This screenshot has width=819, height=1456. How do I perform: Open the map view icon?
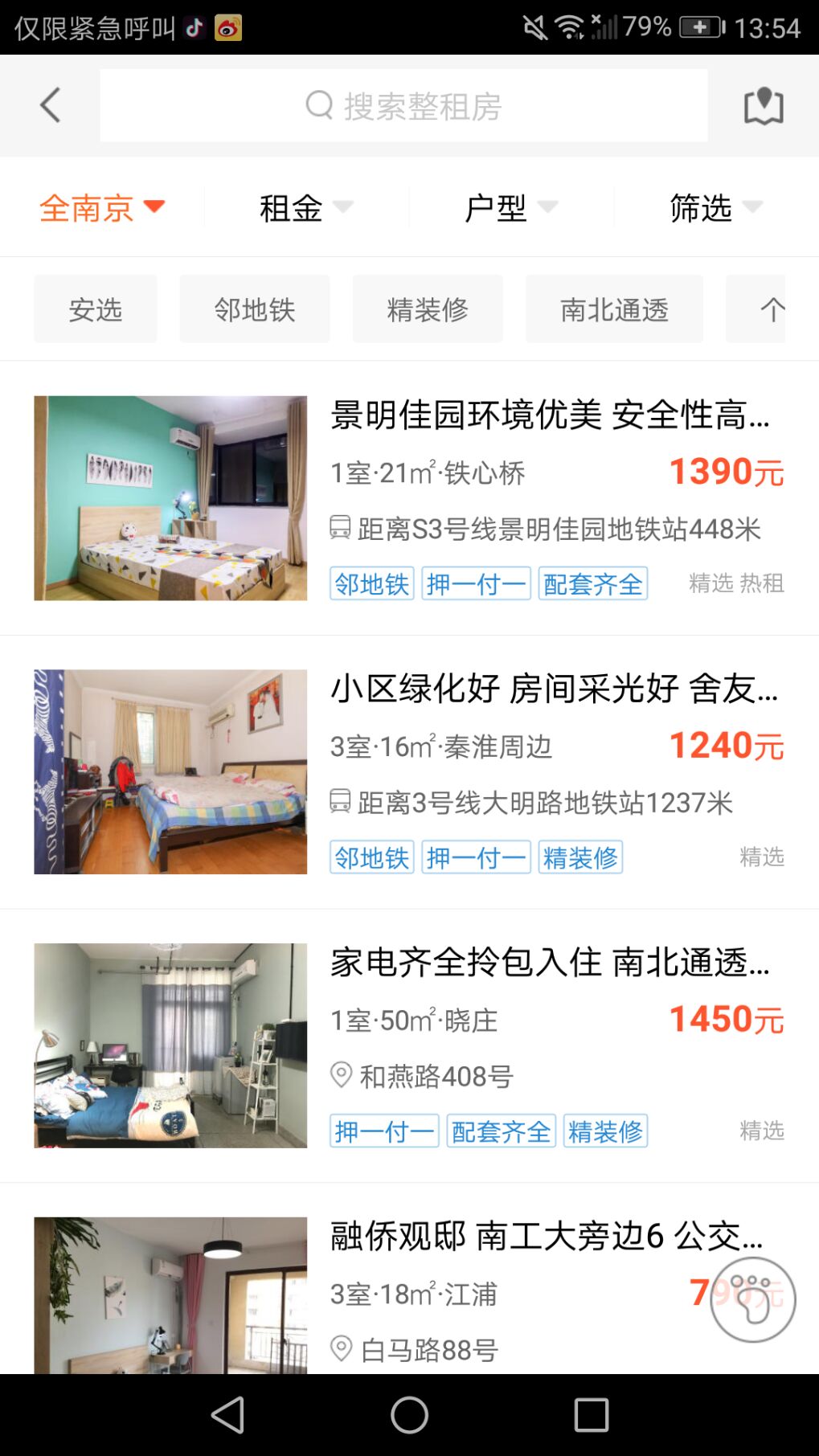click(x=762, y=104)
